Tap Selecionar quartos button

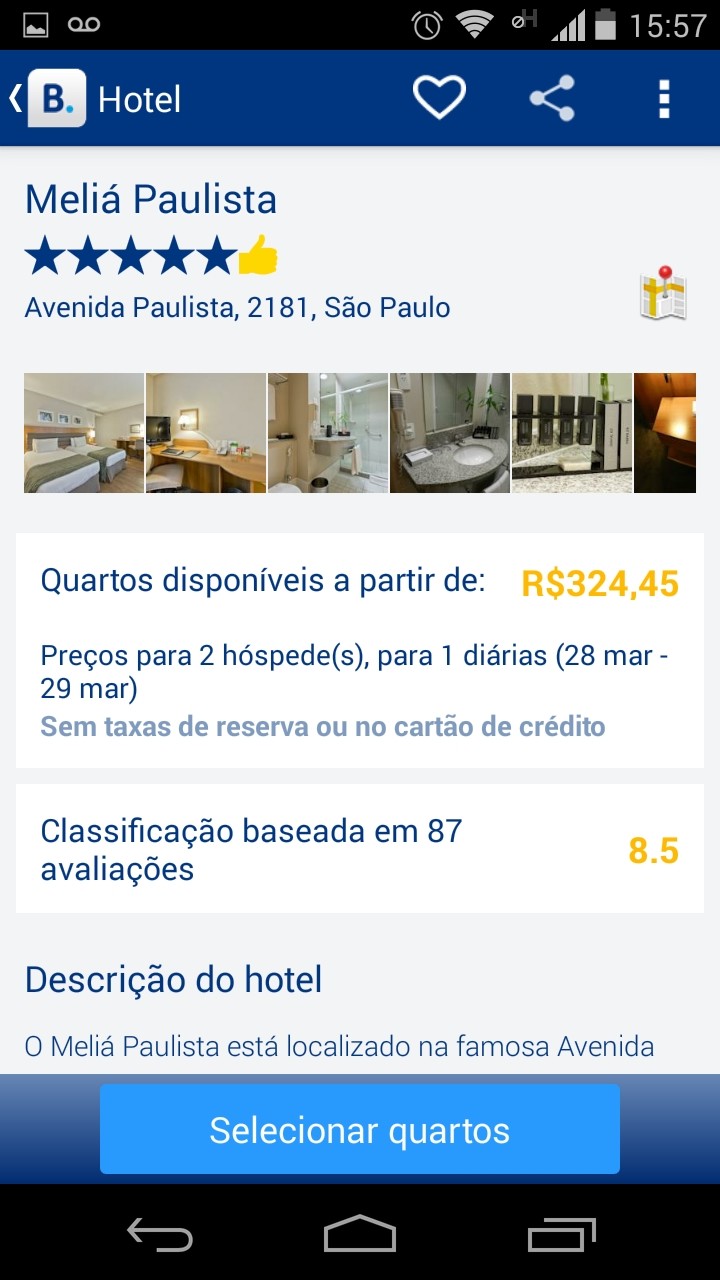[x=360, y=1129]
